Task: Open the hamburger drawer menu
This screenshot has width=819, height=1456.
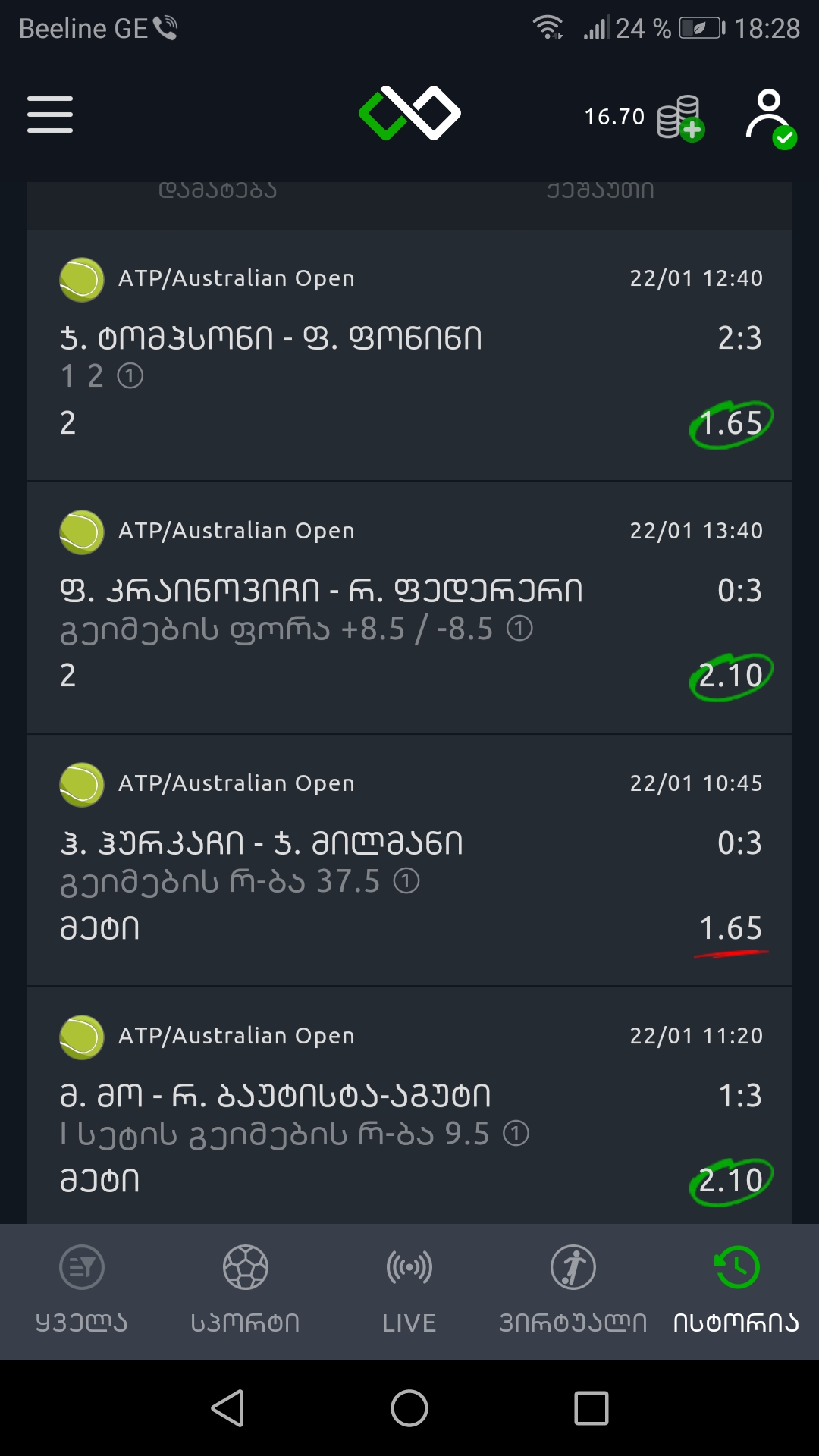Action: pos(50,115)
